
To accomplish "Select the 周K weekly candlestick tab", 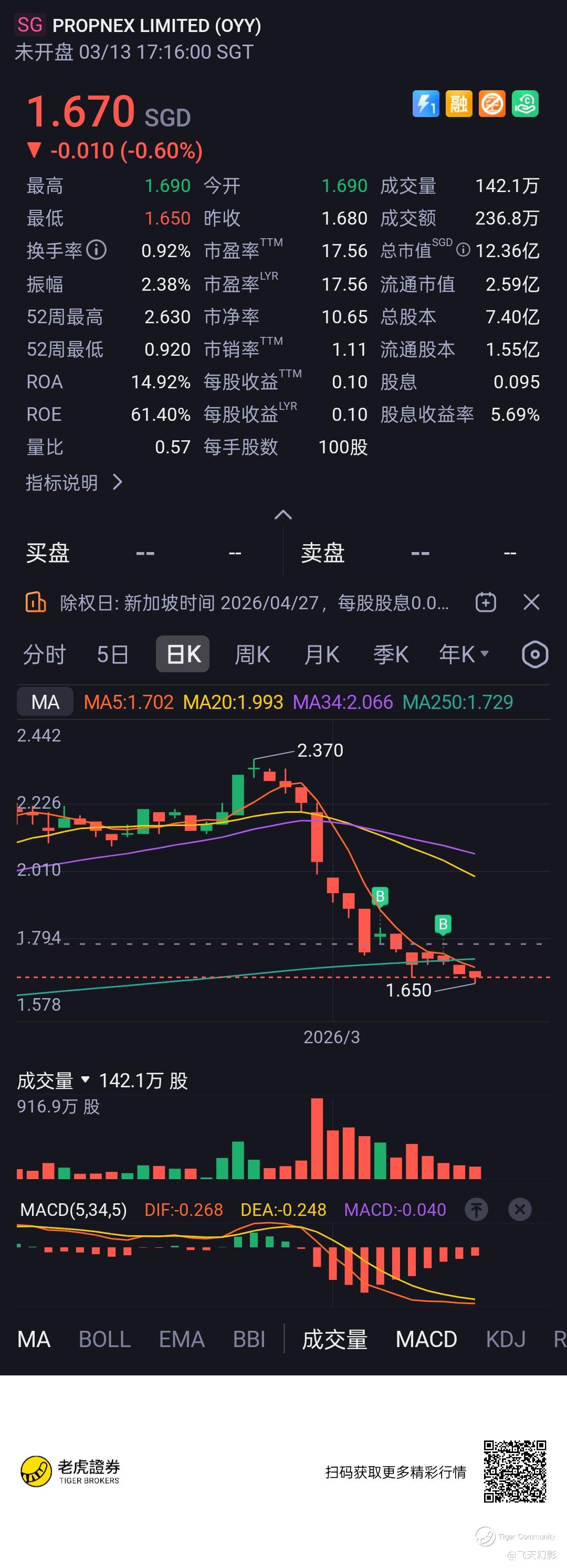I will [252, 654].
